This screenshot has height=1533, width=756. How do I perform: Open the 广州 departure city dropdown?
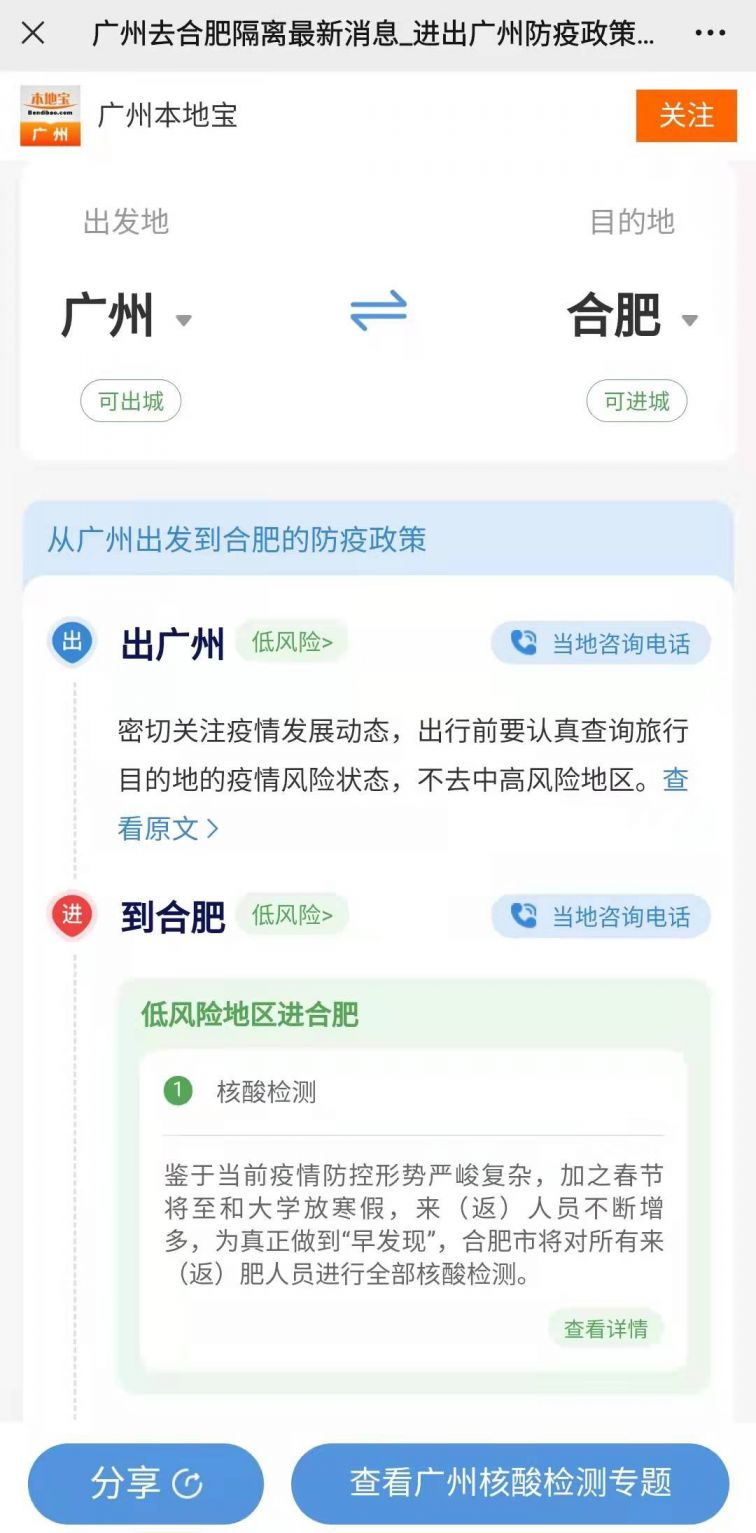[126, 318]
